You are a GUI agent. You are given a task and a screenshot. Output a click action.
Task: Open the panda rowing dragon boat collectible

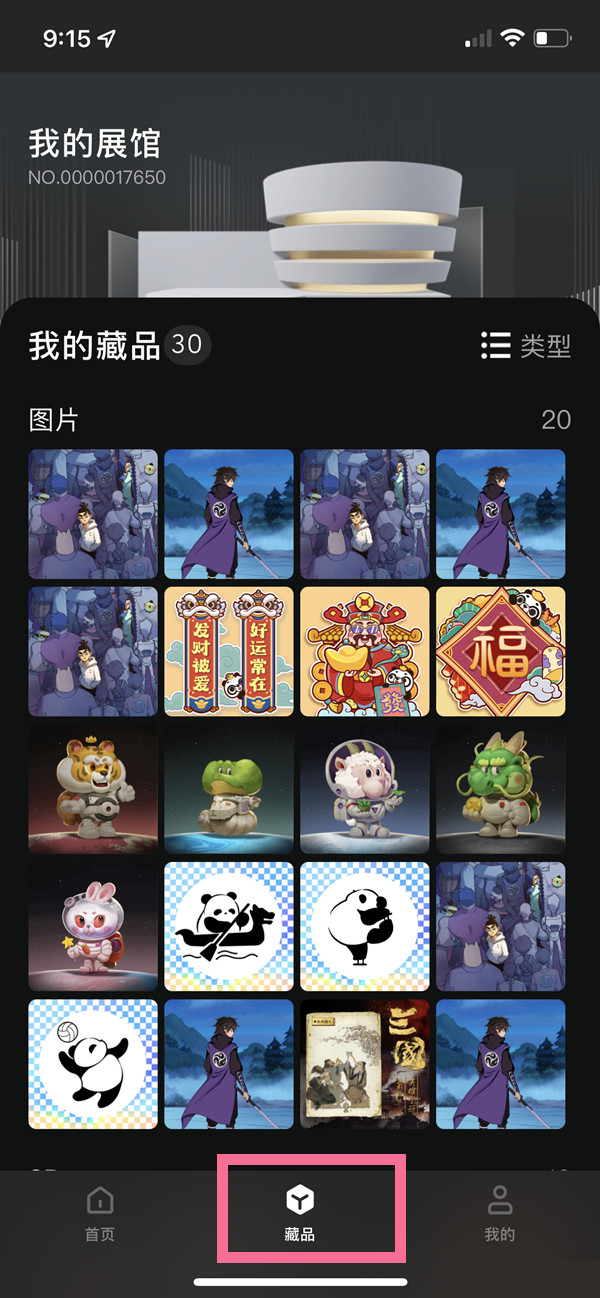pos(229,926)
